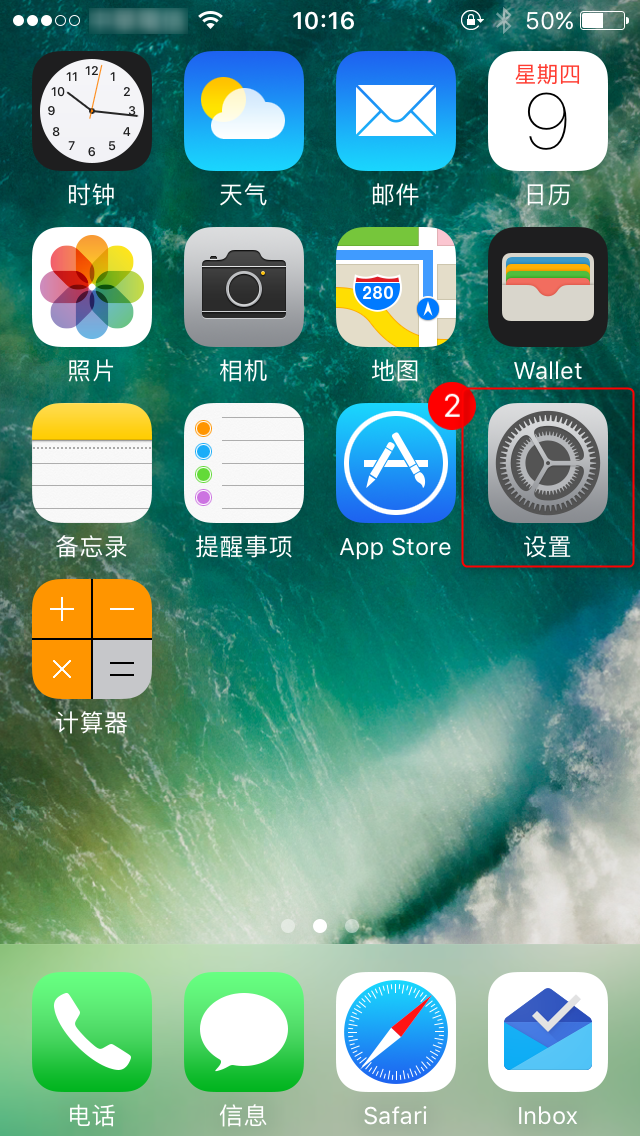Tap the home screen page indicator dots
640x1136 pixels.
(x=320, y=926)
